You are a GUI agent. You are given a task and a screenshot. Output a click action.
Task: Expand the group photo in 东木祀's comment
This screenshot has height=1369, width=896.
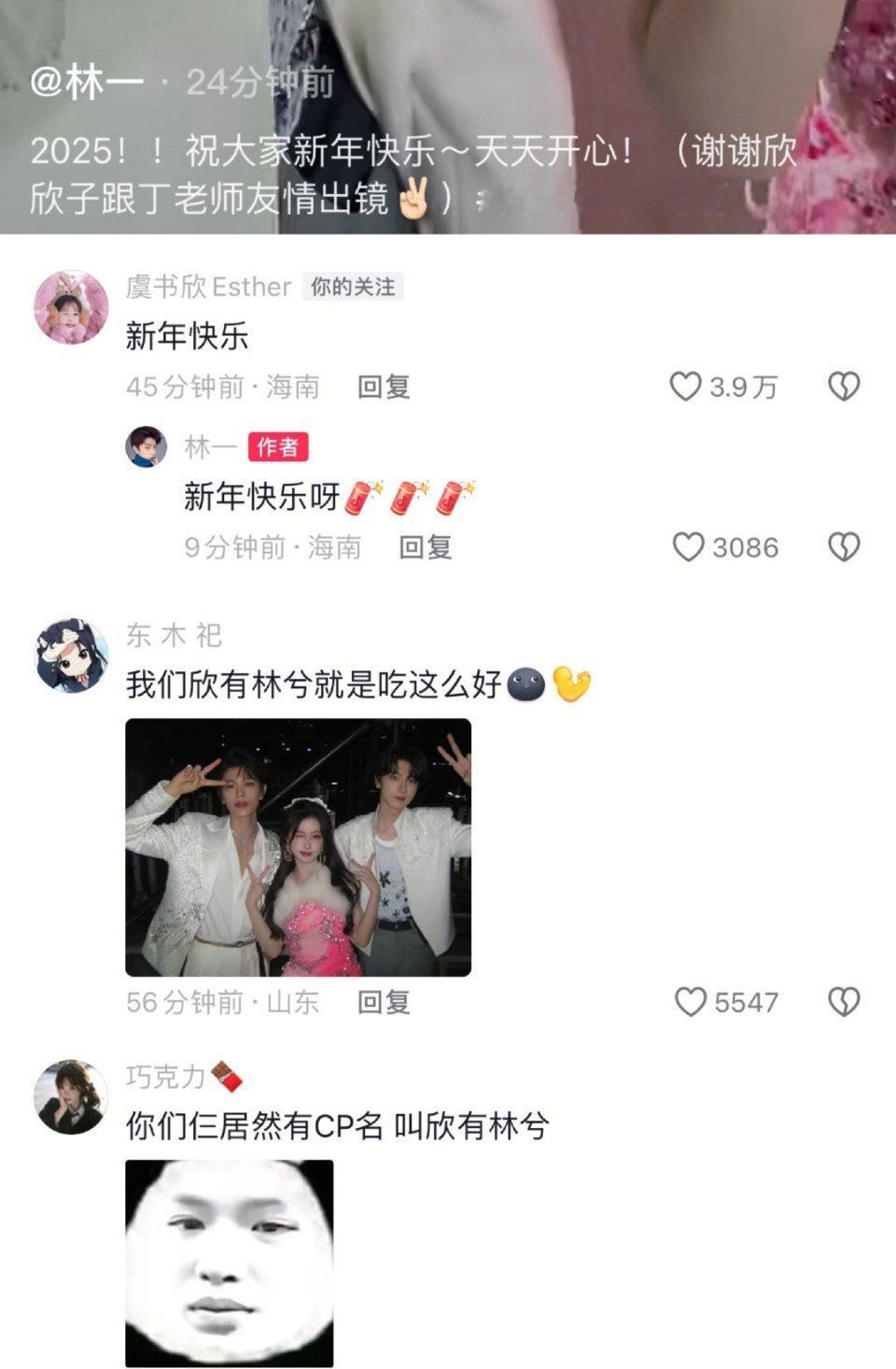tap(299, 850)
